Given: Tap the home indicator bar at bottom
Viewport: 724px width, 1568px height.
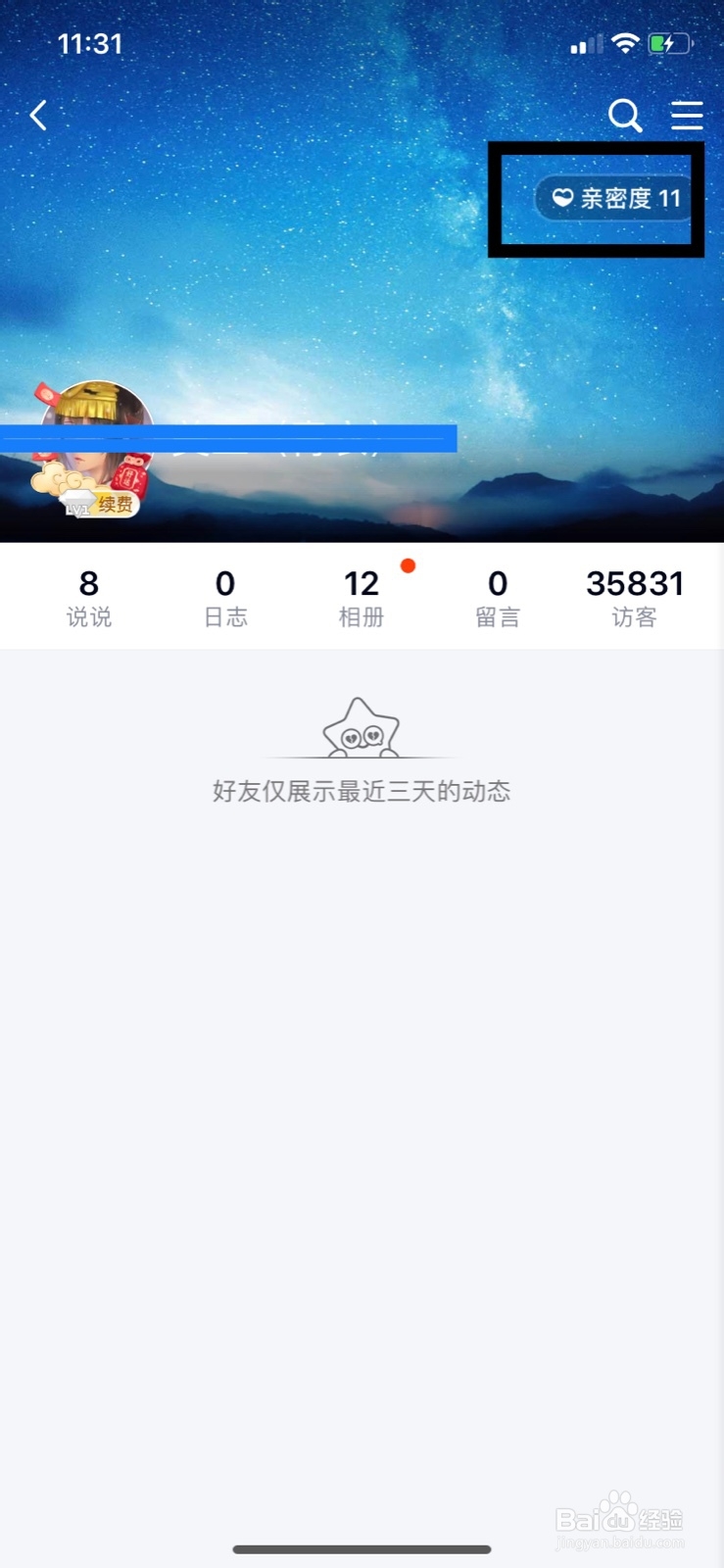Looking at the screenshot, I should pyautogui.click(x=362, y=1549).
